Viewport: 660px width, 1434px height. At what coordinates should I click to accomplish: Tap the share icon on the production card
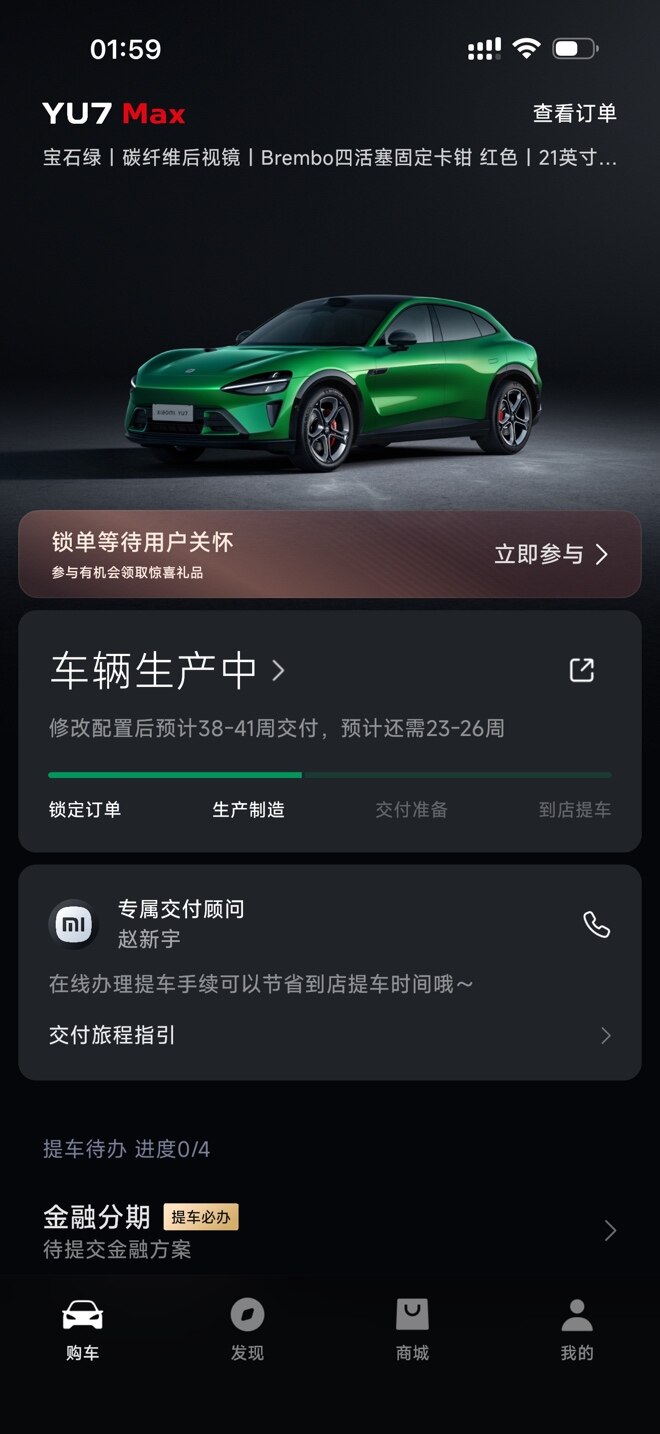click(x=581, y=670)
